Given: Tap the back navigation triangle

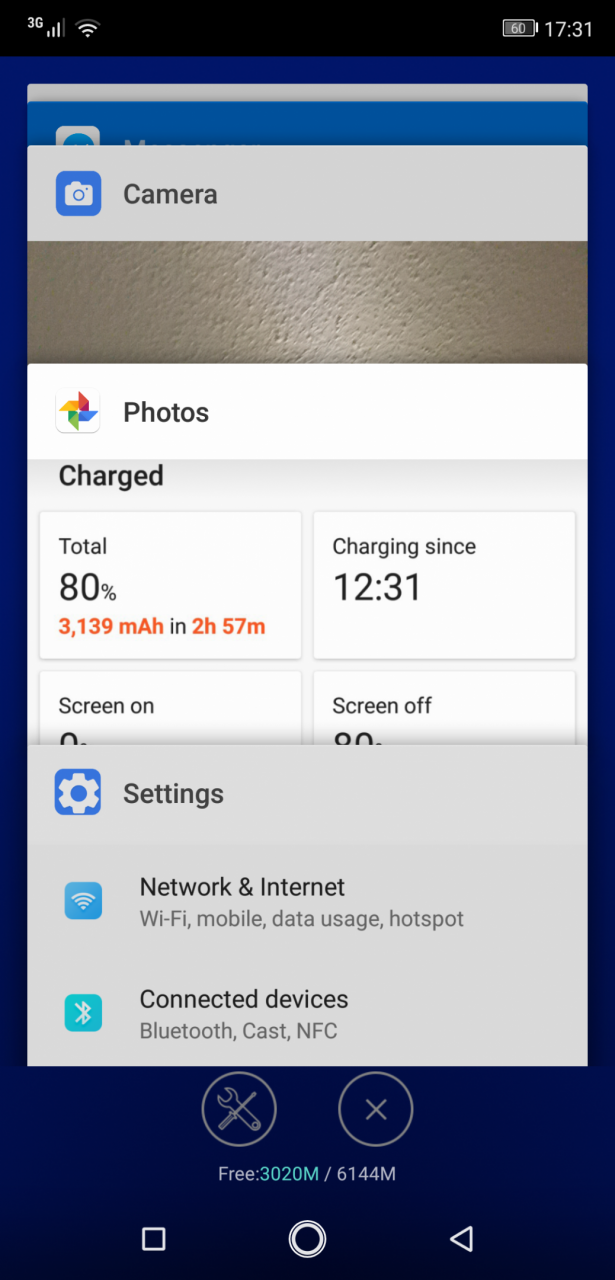Looking at the screenshot, I should tap(461, 1239).
